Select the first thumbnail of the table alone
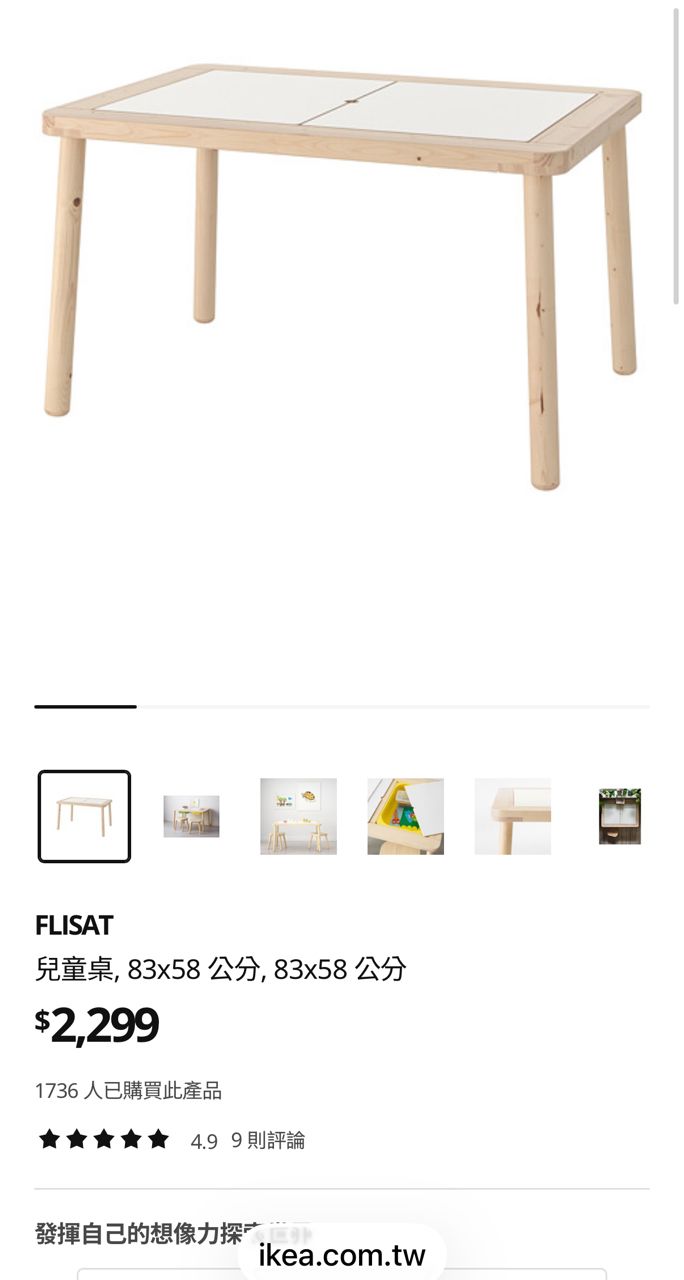 point(84,816)
